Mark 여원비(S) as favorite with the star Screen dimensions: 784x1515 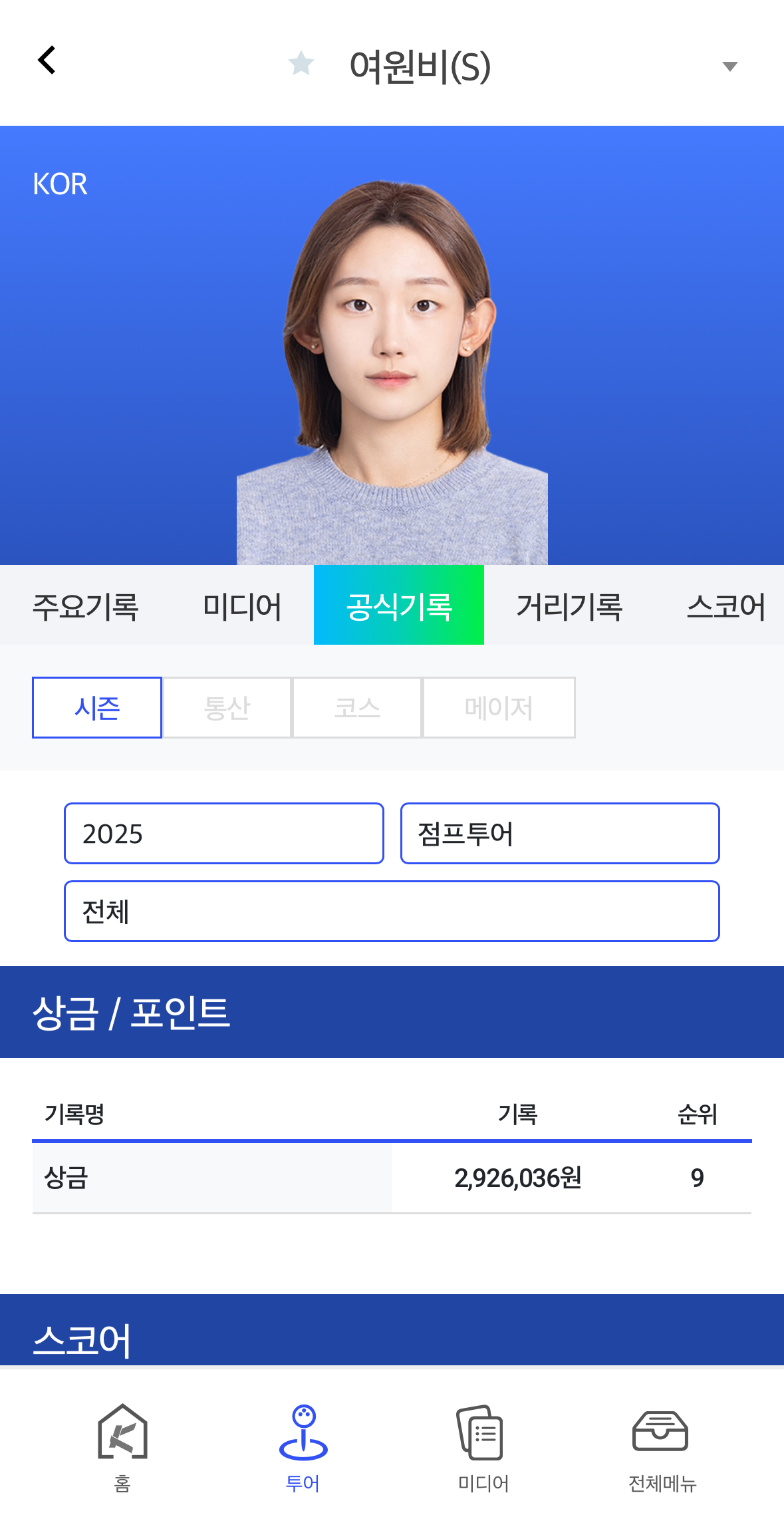pyautogui.click(x=301, y=64)
